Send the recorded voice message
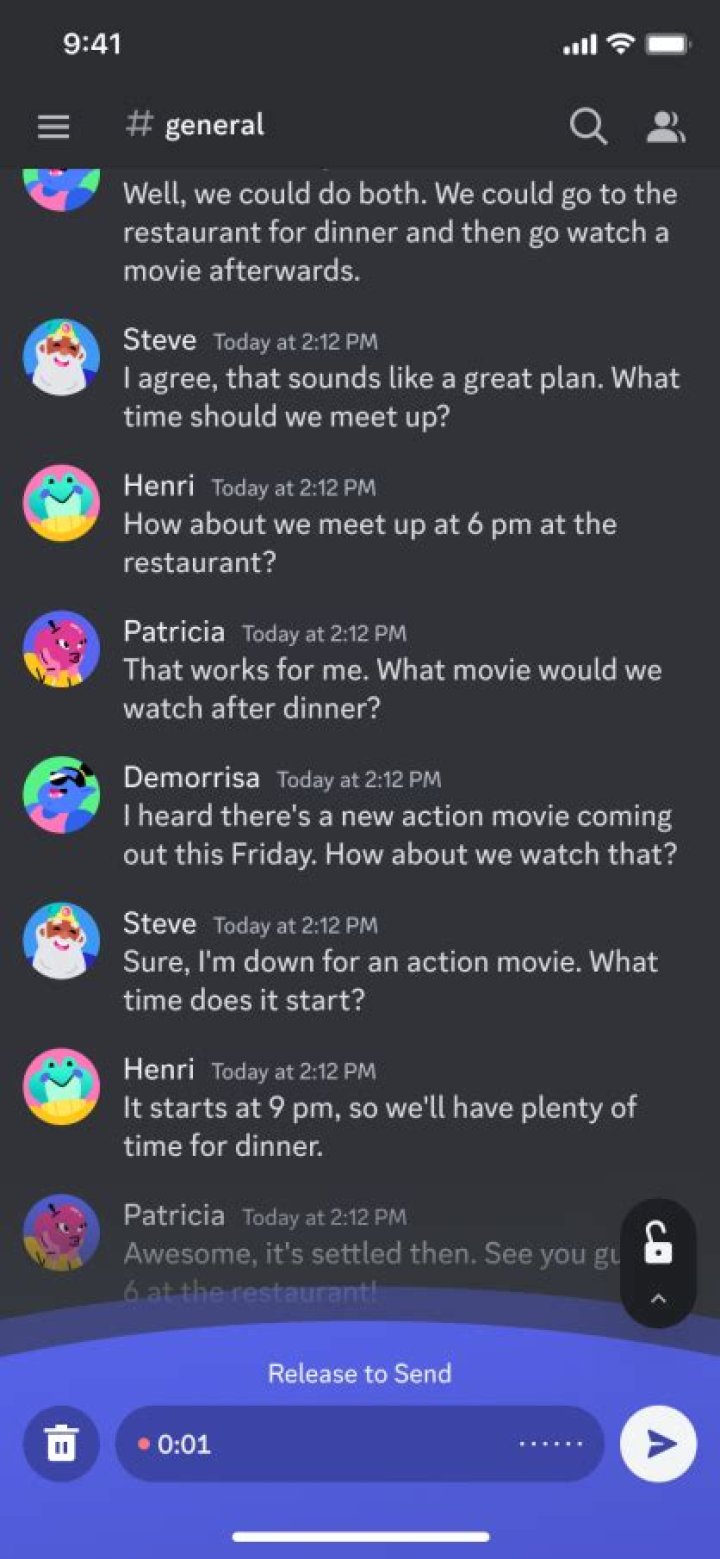This screenshot has height=1559, width=720. point(658,1443)
